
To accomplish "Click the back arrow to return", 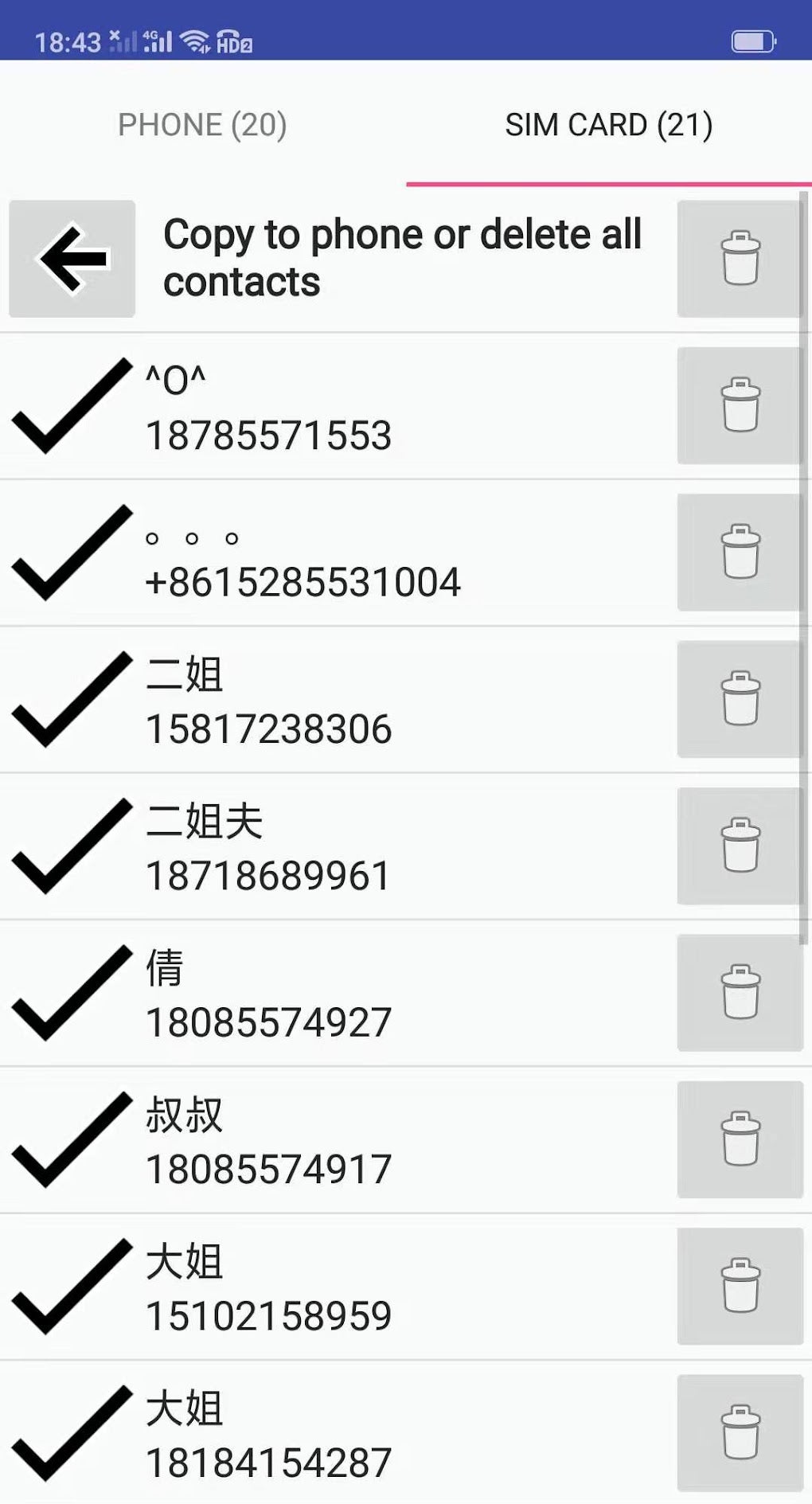I will coord(70,256).
